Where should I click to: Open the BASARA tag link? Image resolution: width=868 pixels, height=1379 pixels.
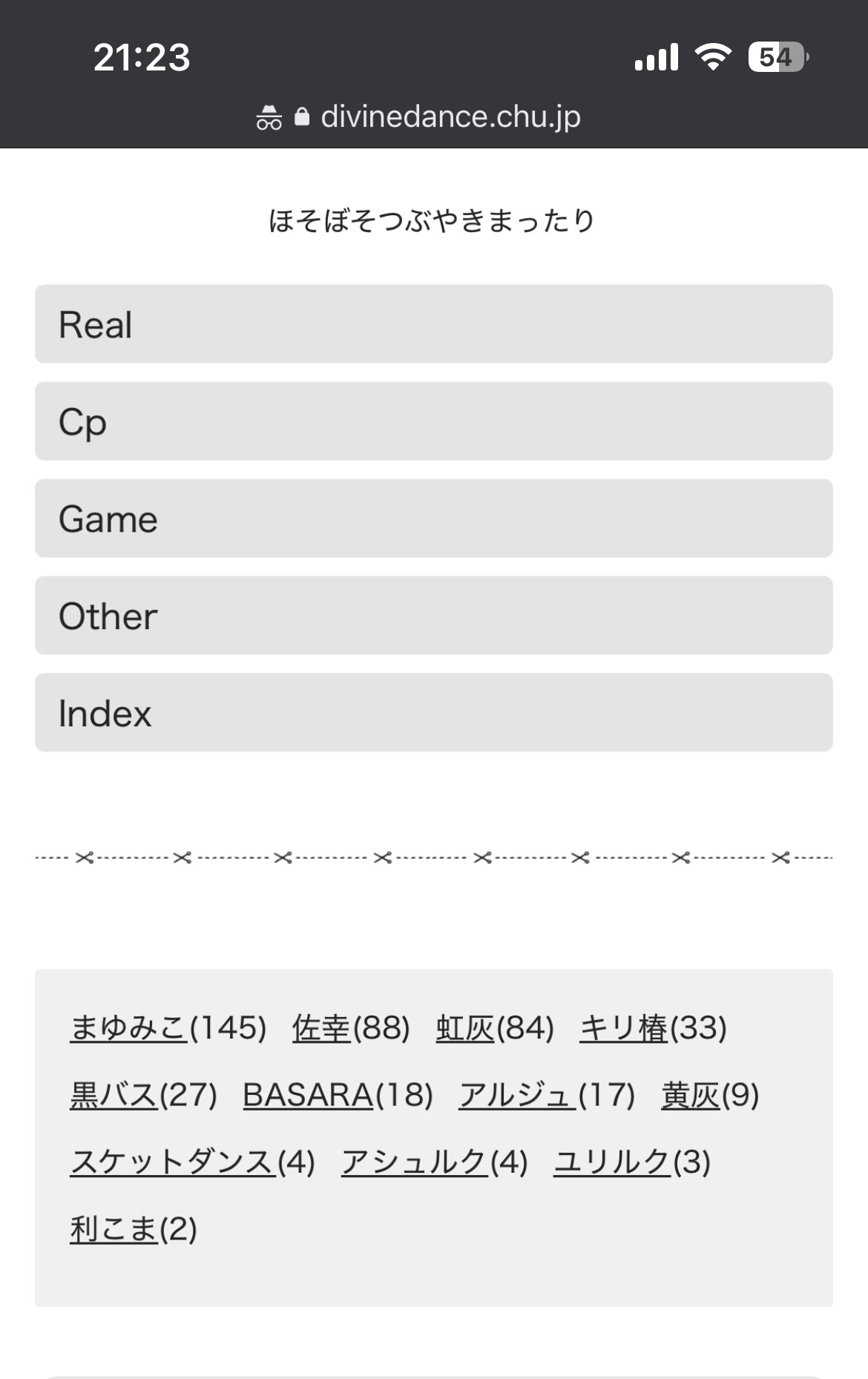[x=308, y=1095]
